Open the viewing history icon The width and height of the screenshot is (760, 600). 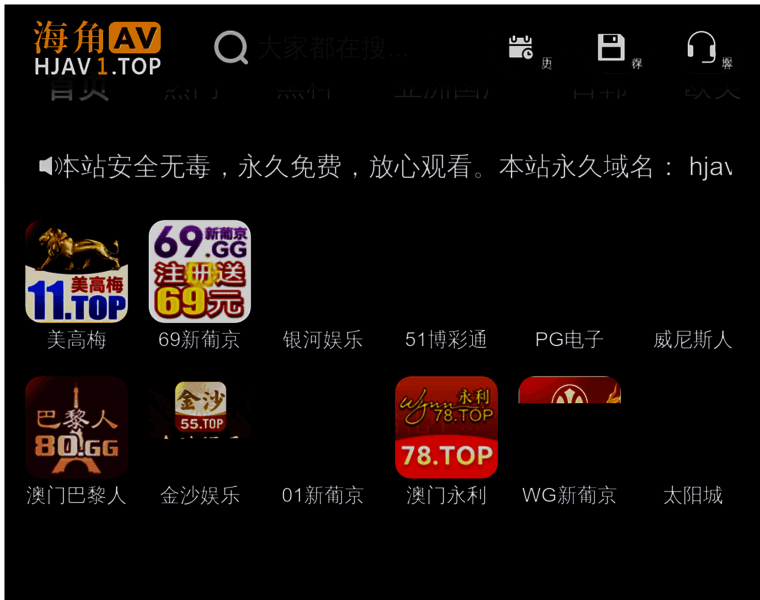(522, 48)
